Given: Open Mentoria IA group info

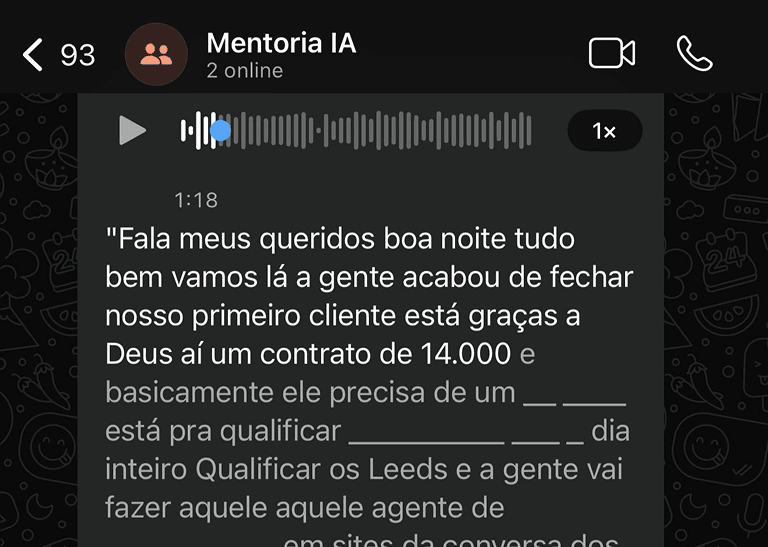Looking at the screenshot, I should (x=281, y=55).
